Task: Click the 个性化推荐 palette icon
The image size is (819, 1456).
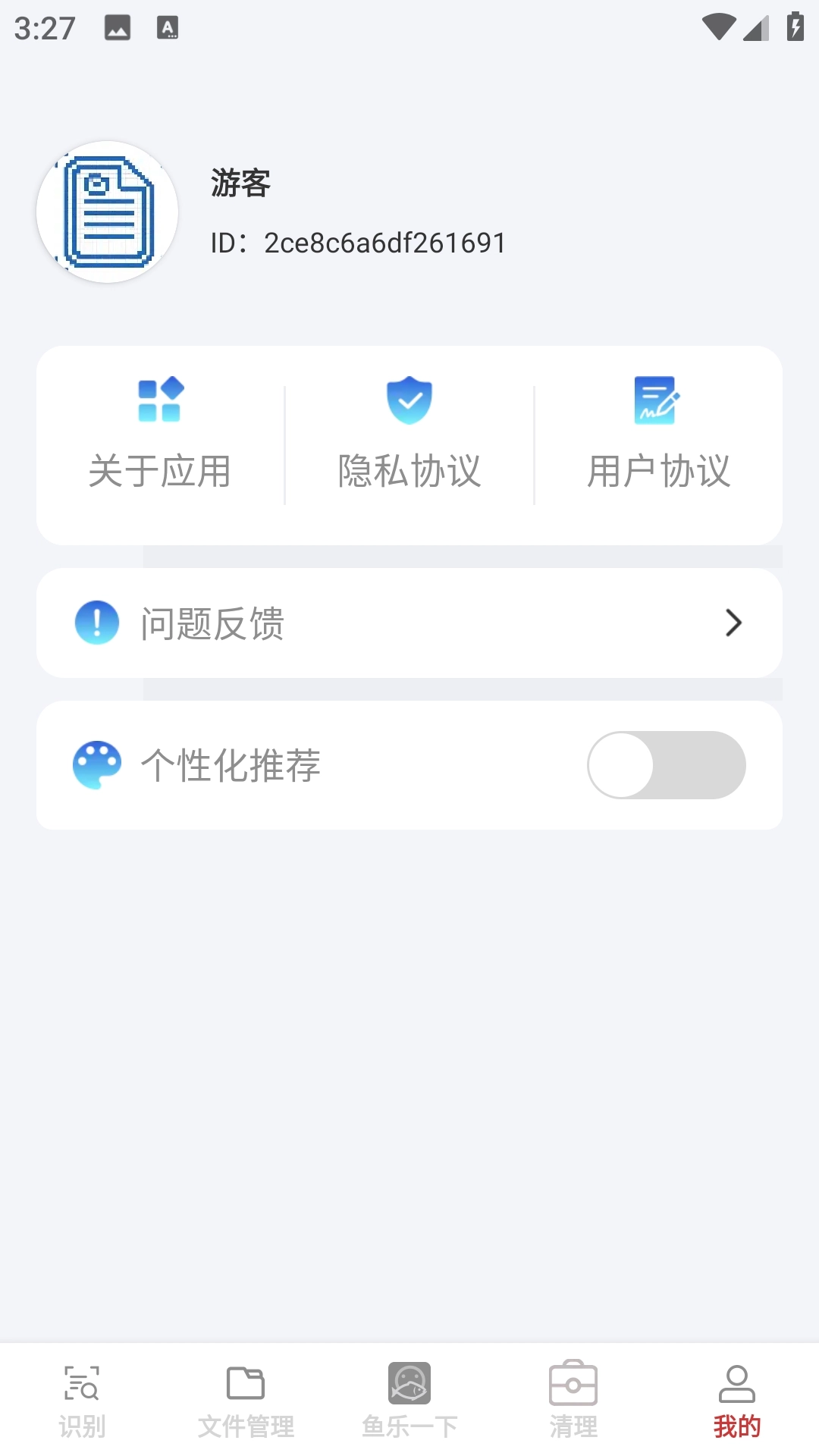Action: click(96, 765)
